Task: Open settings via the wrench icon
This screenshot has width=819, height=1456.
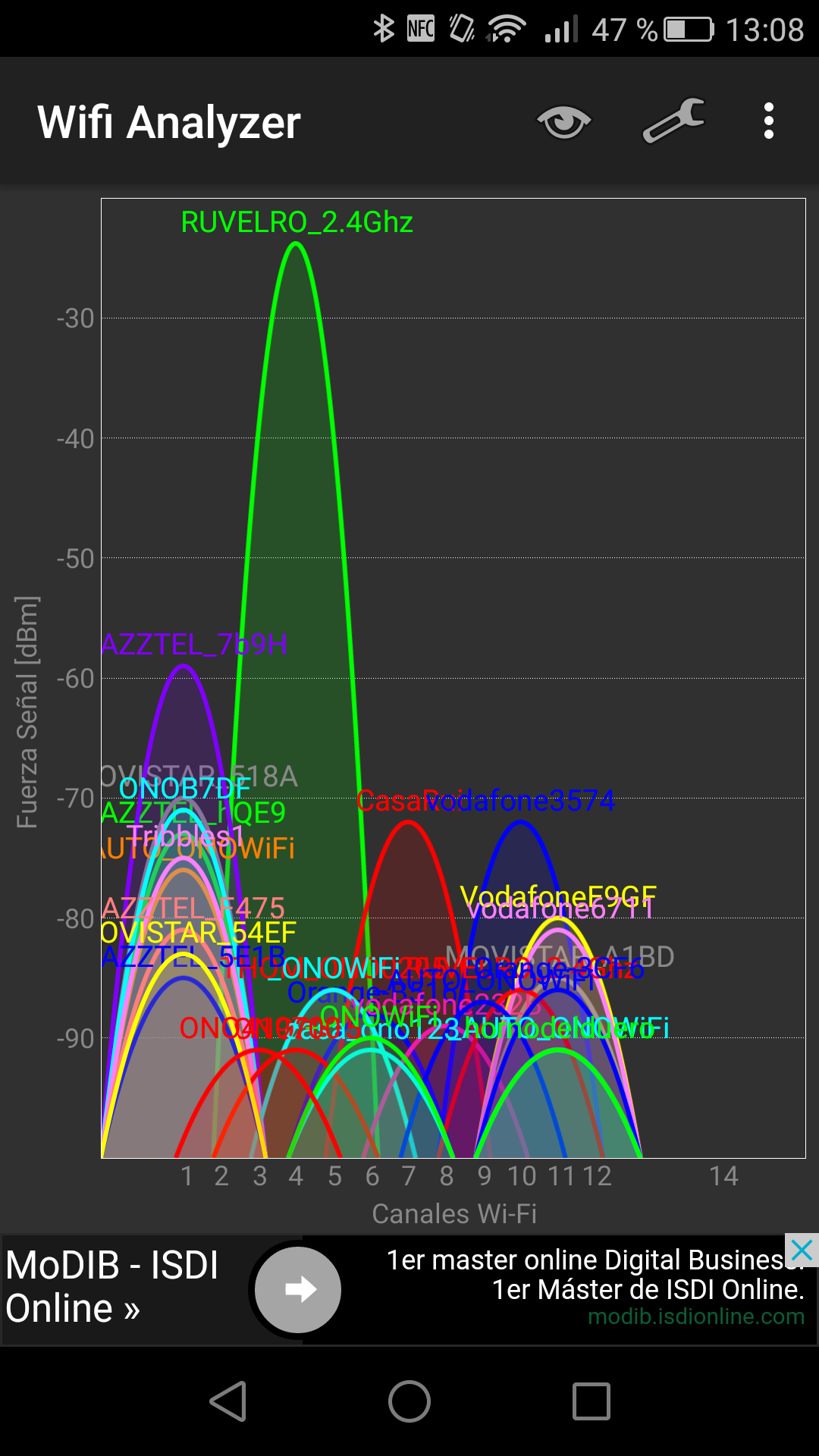Action: 673,121
